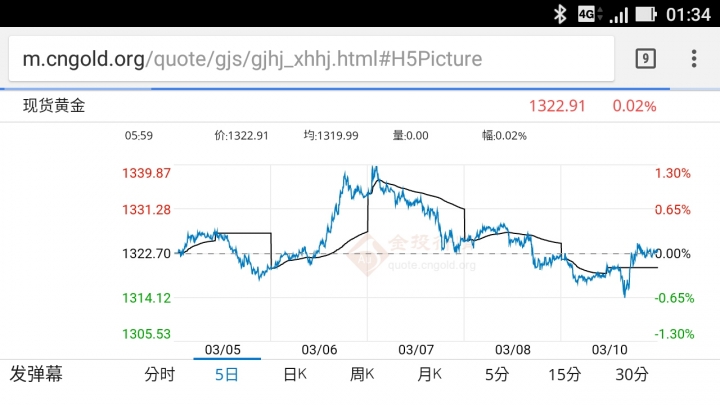Select the 5日 chart tab

[226, 375]
